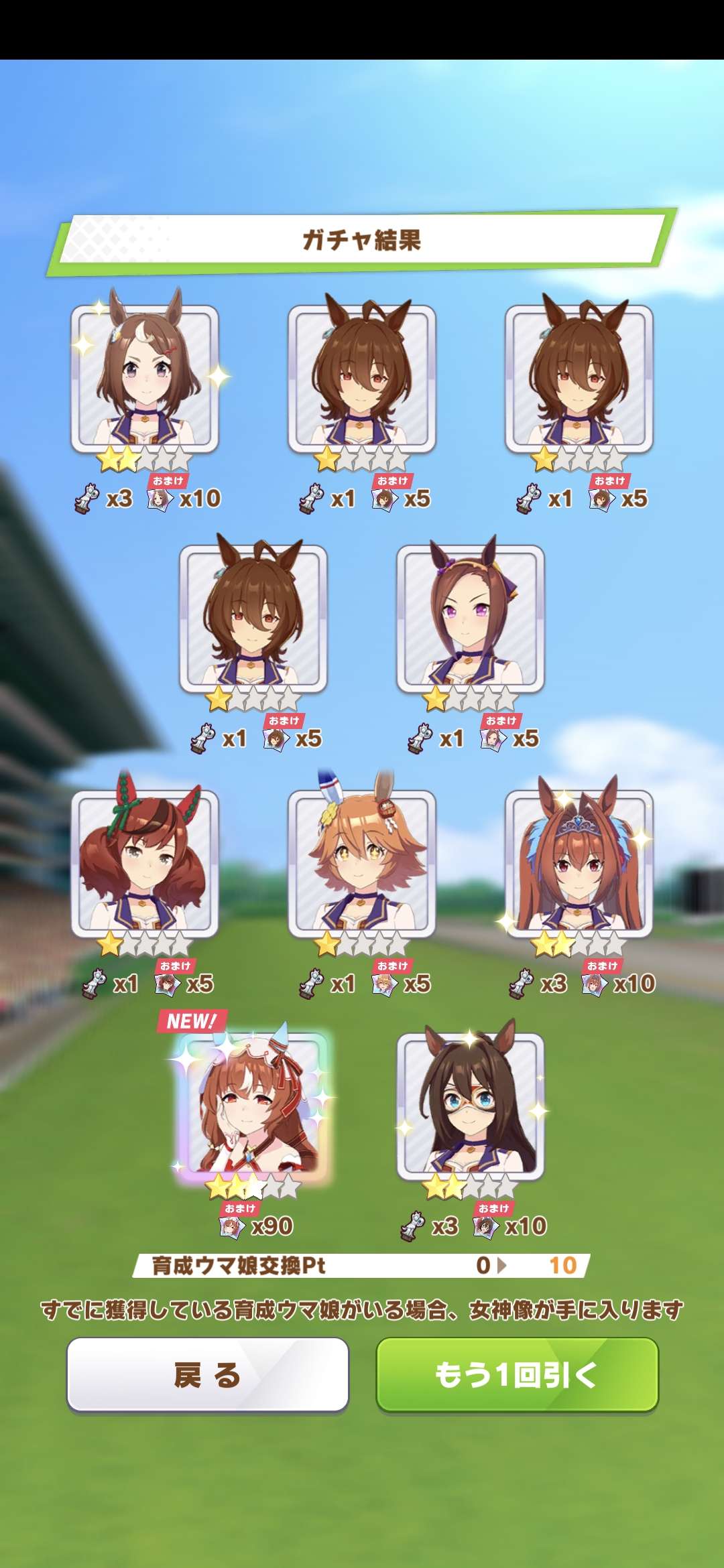
Task: Tap the 戻る back button
Action: 207,1375
